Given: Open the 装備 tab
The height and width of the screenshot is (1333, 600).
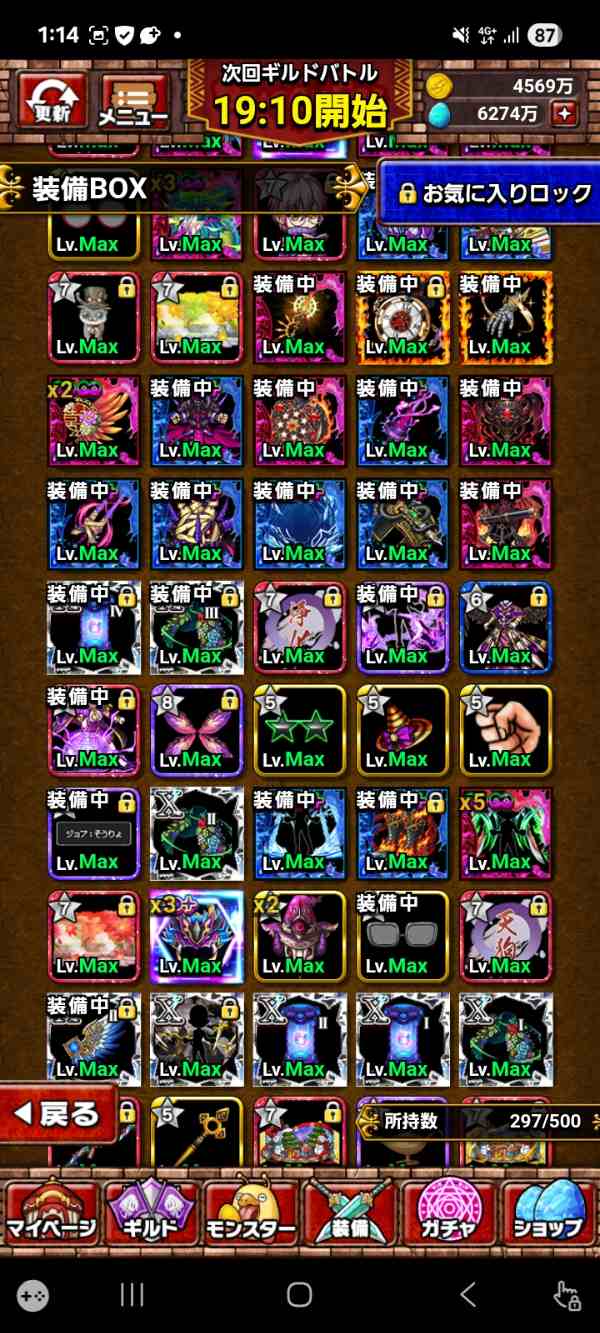Looking at the screenshot, I should (x=350, y=1213).
